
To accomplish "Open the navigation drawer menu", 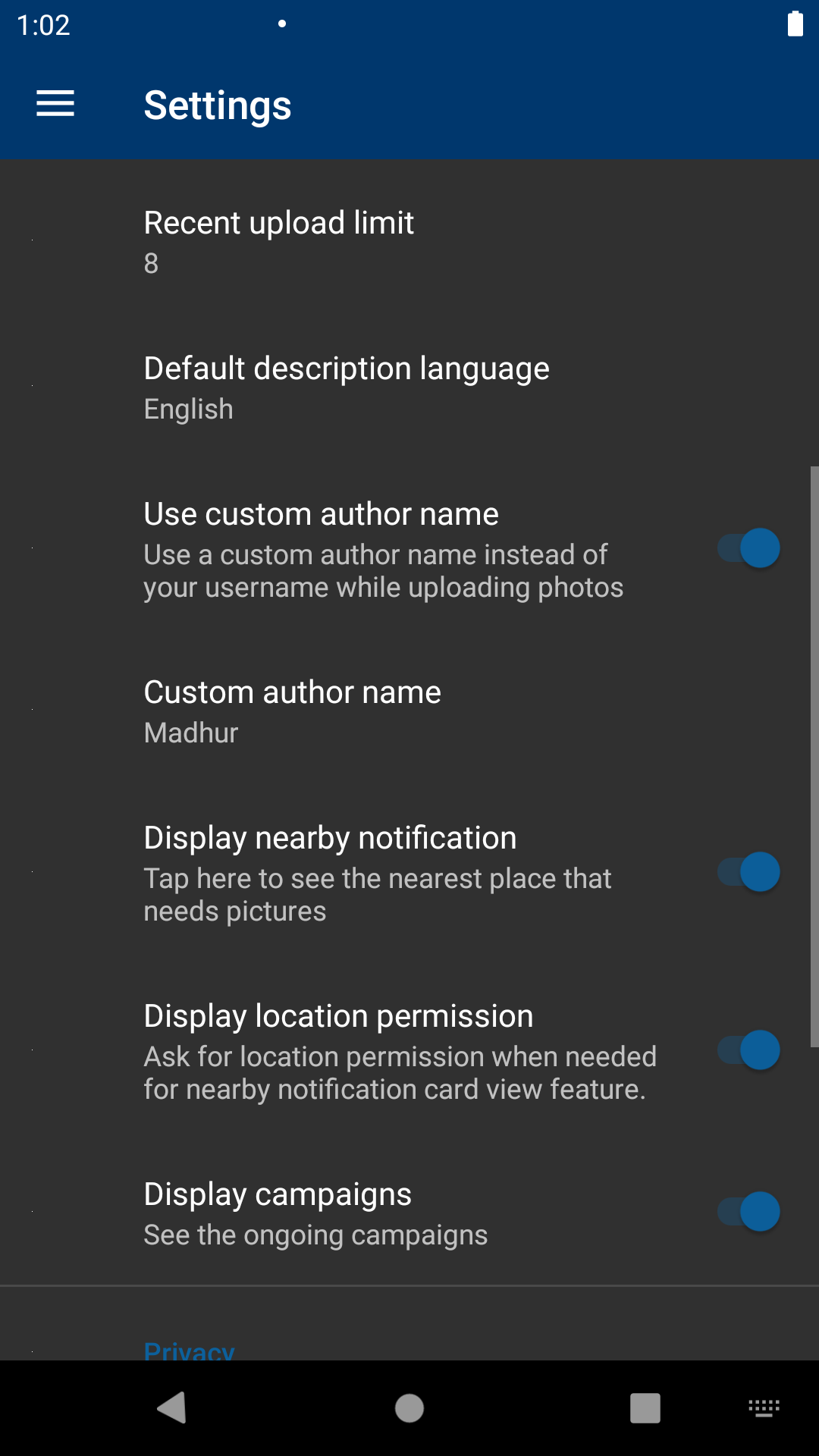I will (x=54, y=104).
